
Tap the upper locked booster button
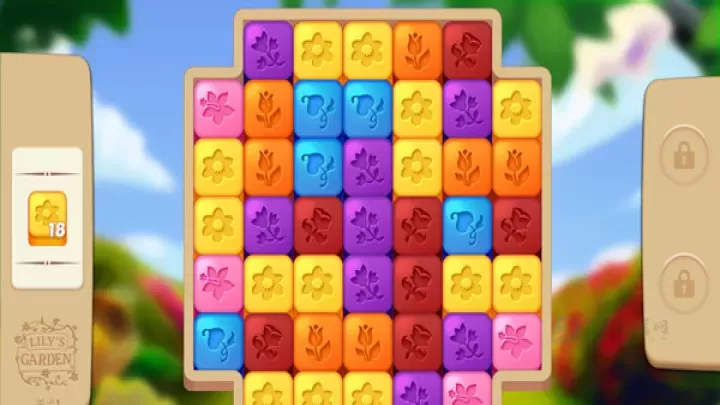coord(684,156)
